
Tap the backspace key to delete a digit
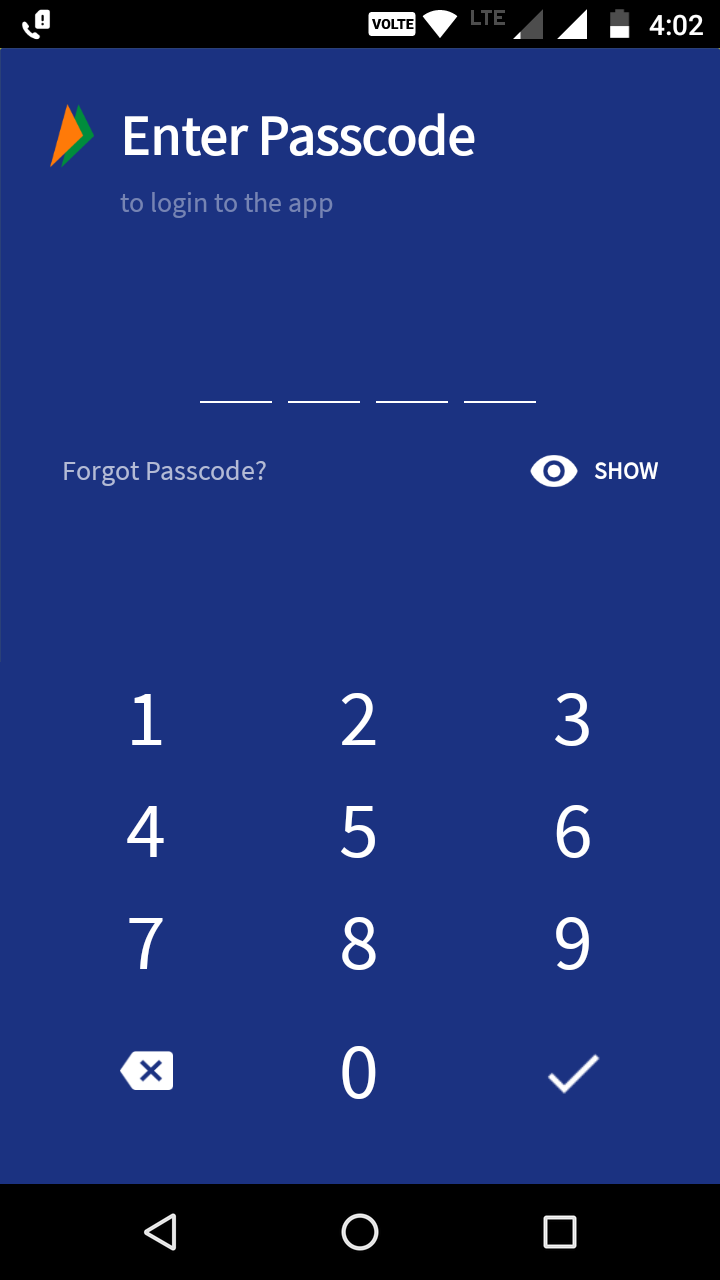click(146, 1070)
